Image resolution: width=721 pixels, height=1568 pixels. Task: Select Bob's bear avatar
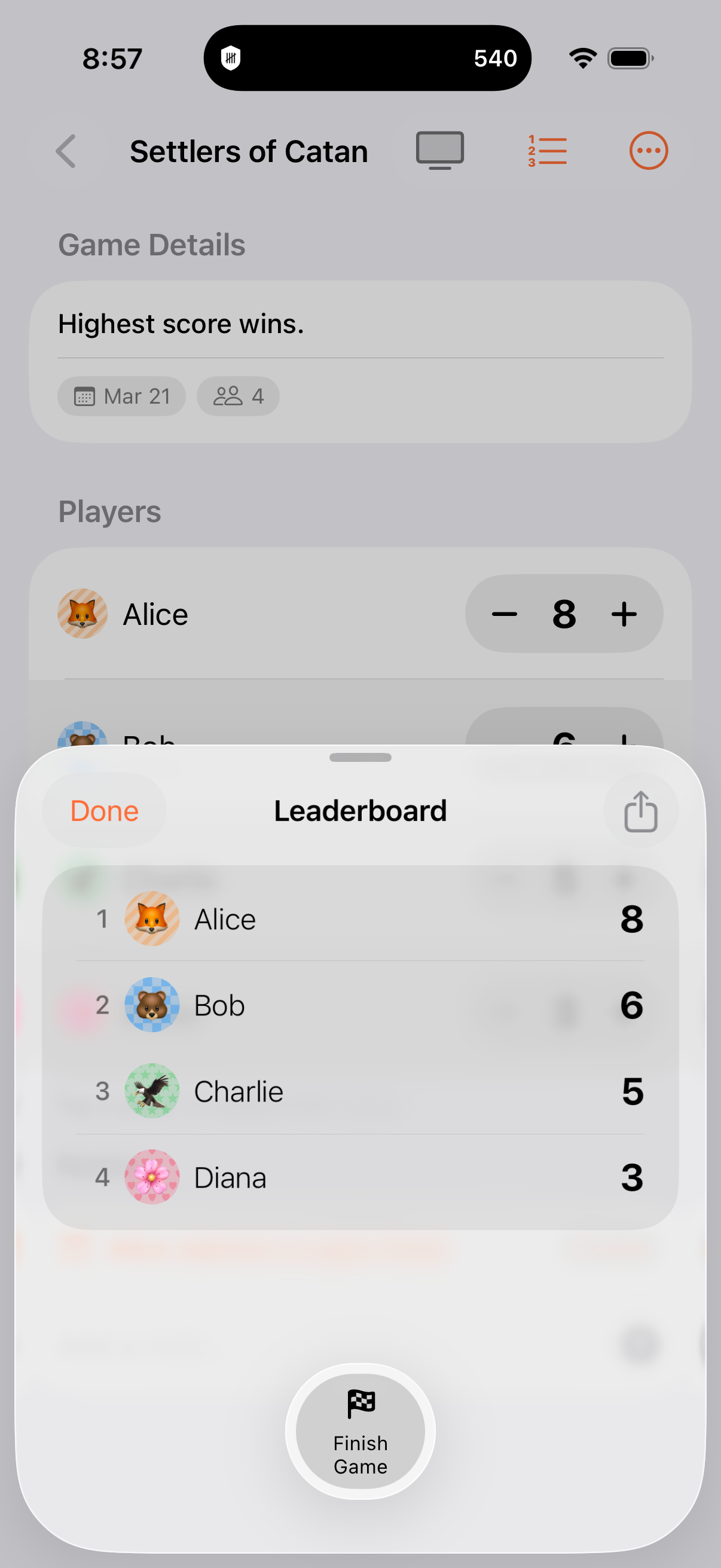pos(151,1005)
